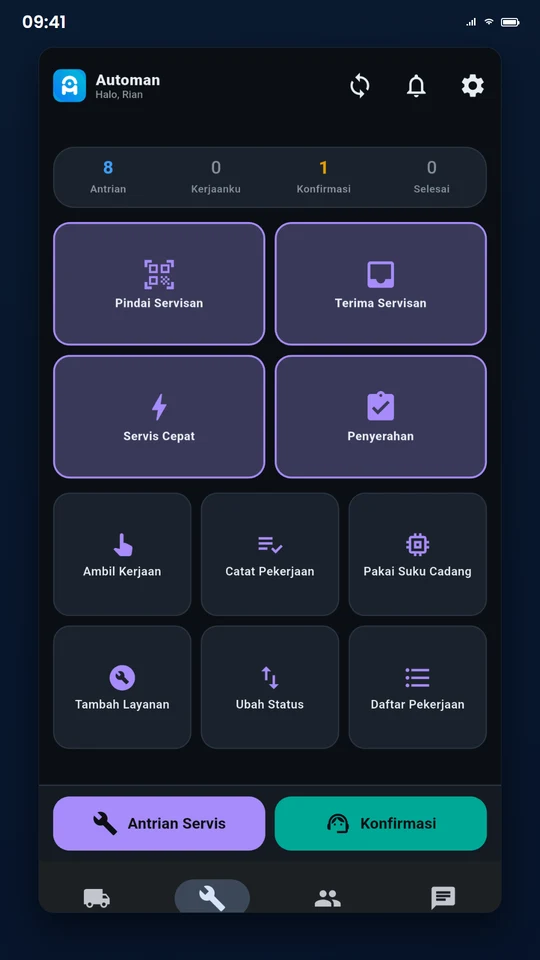Open Catat Pekerjaan
This screenshot has width=540, height=960.
click(x=270, y=554)
